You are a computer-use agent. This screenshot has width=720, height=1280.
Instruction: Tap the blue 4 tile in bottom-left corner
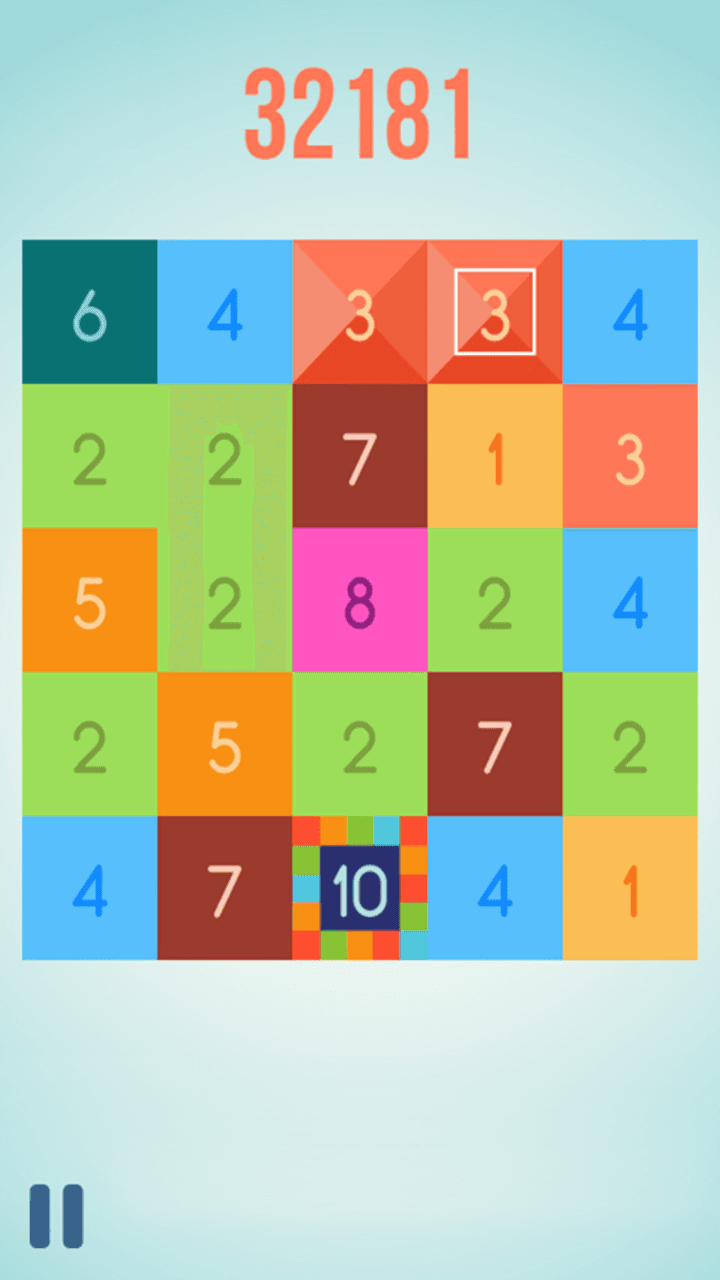coord(90,890)
